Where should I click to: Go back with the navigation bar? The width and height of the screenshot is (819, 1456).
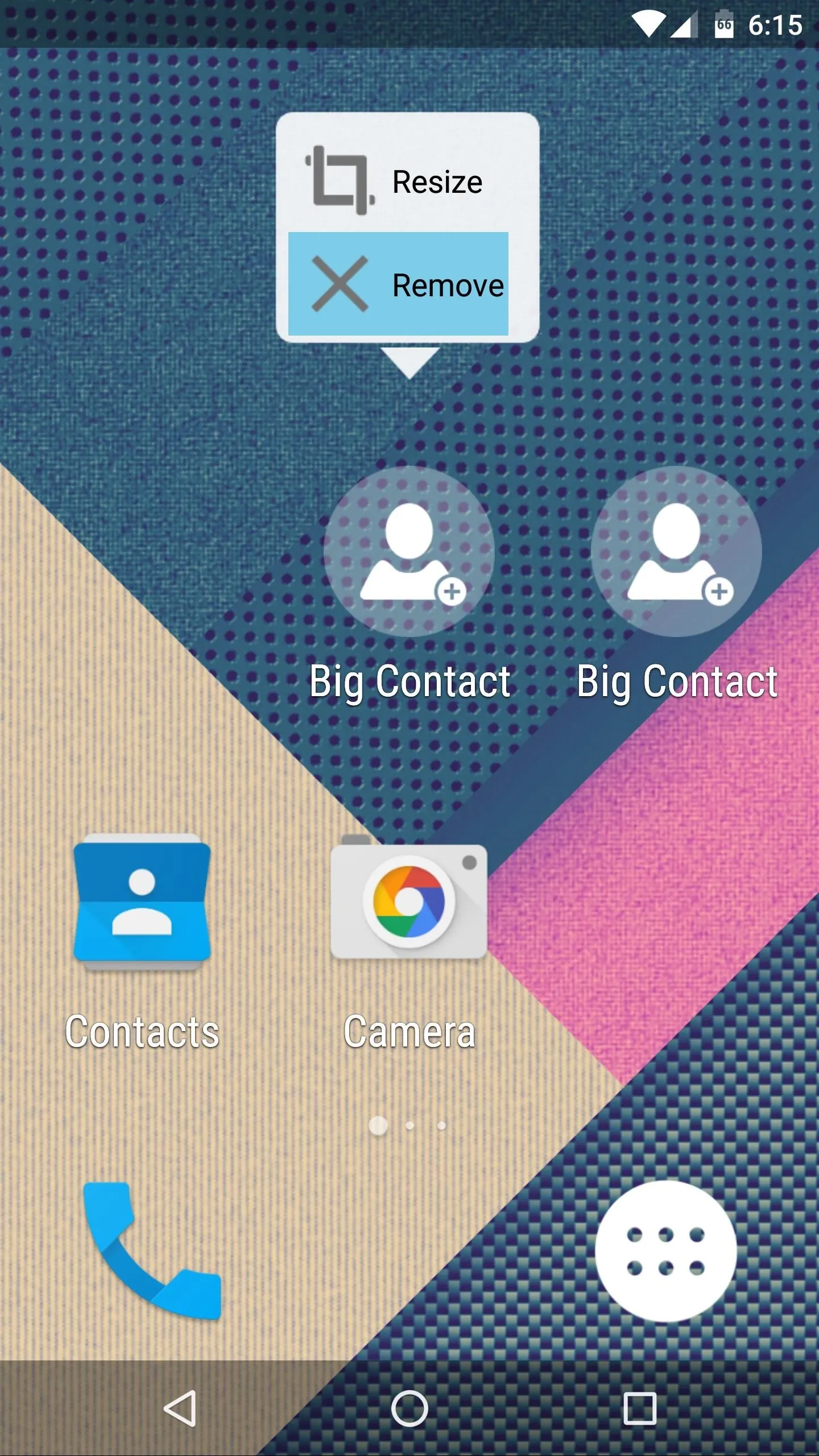(x=180, y=1408)
